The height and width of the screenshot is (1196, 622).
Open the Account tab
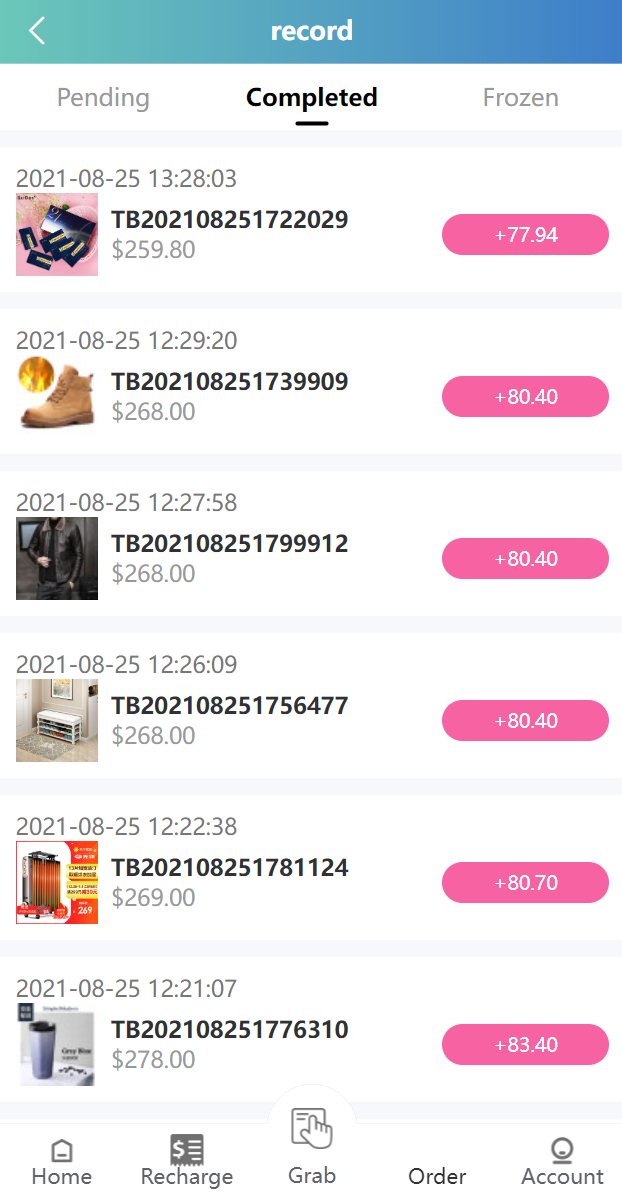tap(562, 1162)
